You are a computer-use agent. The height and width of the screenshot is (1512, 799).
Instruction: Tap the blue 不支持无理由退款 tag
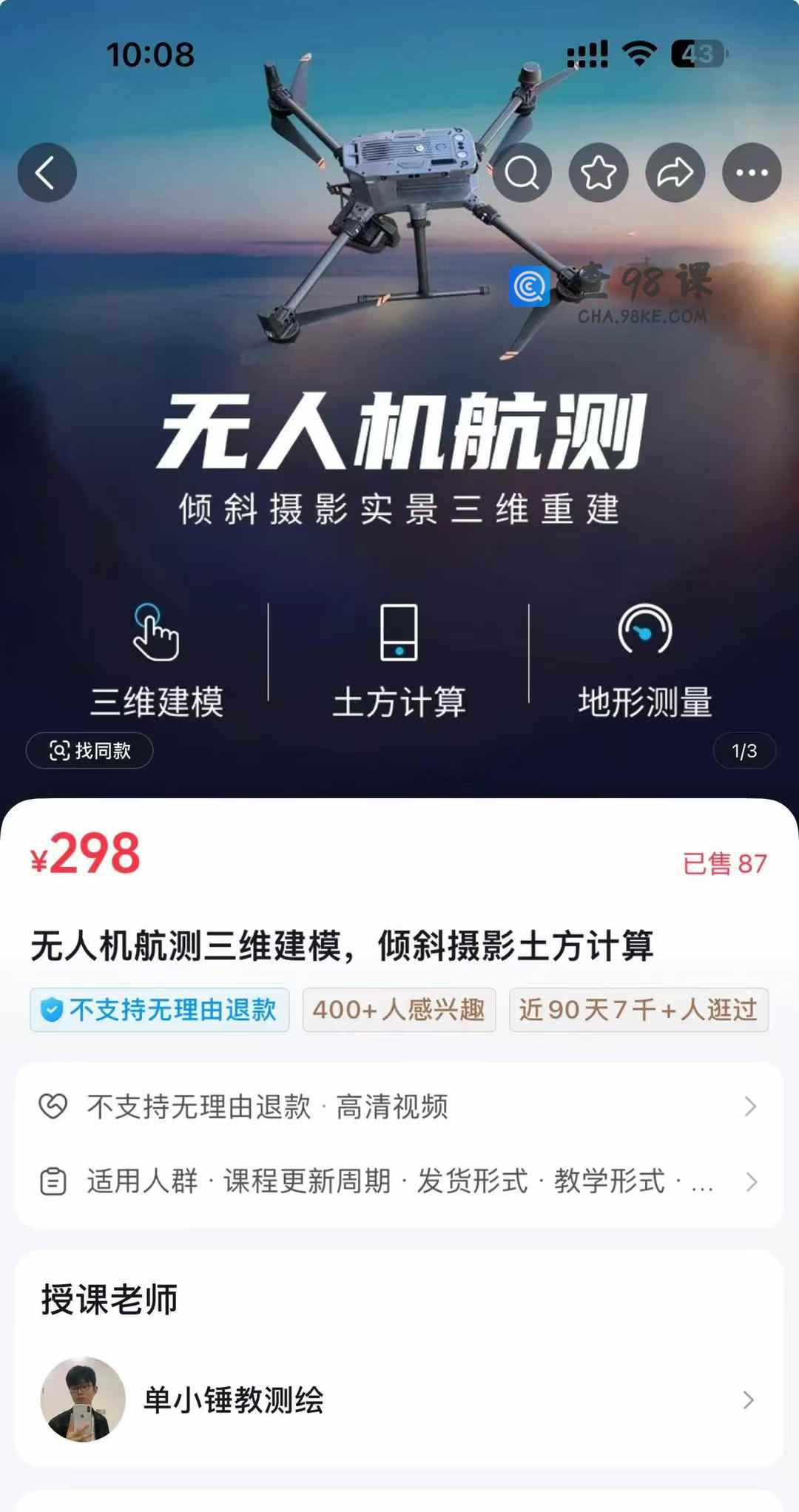coord(160,1010)
